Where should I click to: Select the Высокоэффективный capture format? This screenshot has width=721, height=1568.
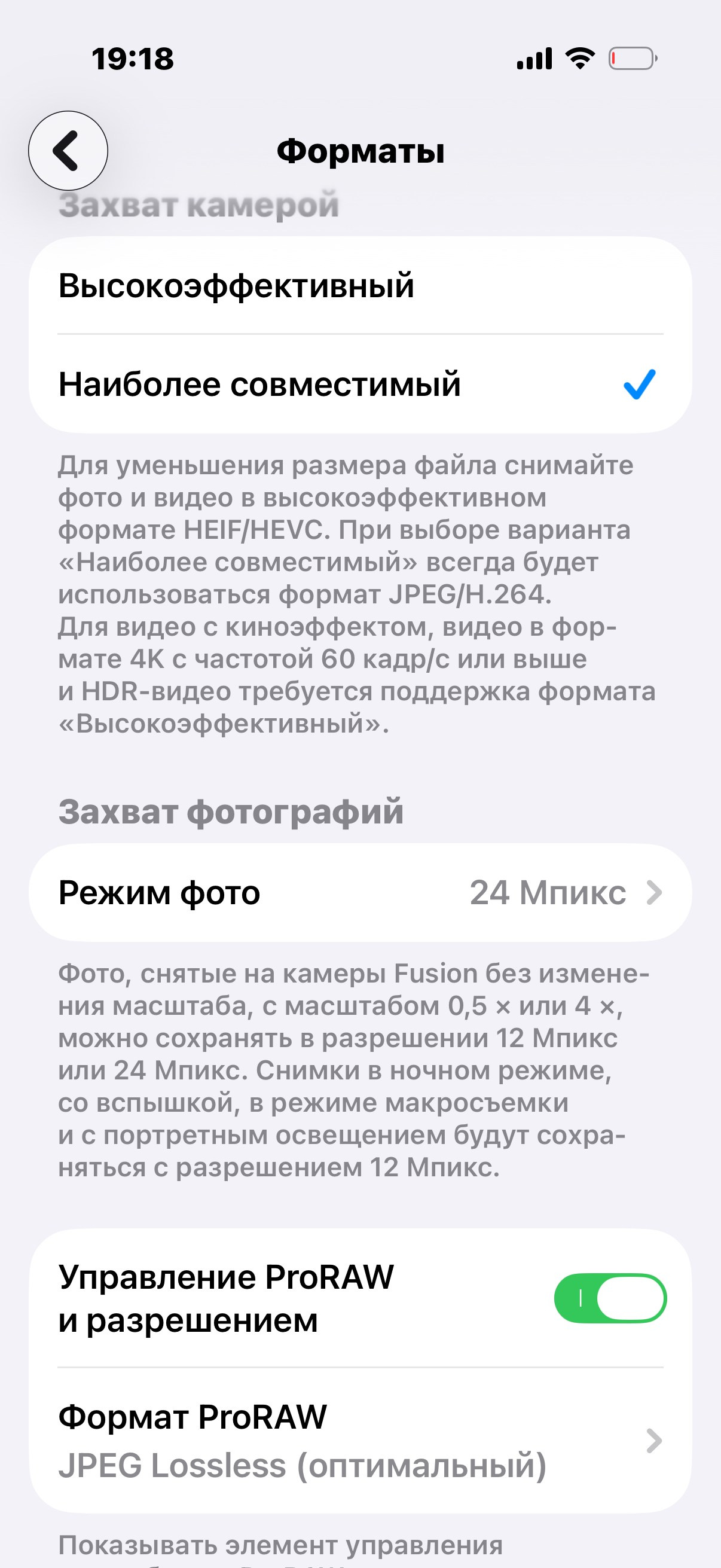tap(237, 287)
